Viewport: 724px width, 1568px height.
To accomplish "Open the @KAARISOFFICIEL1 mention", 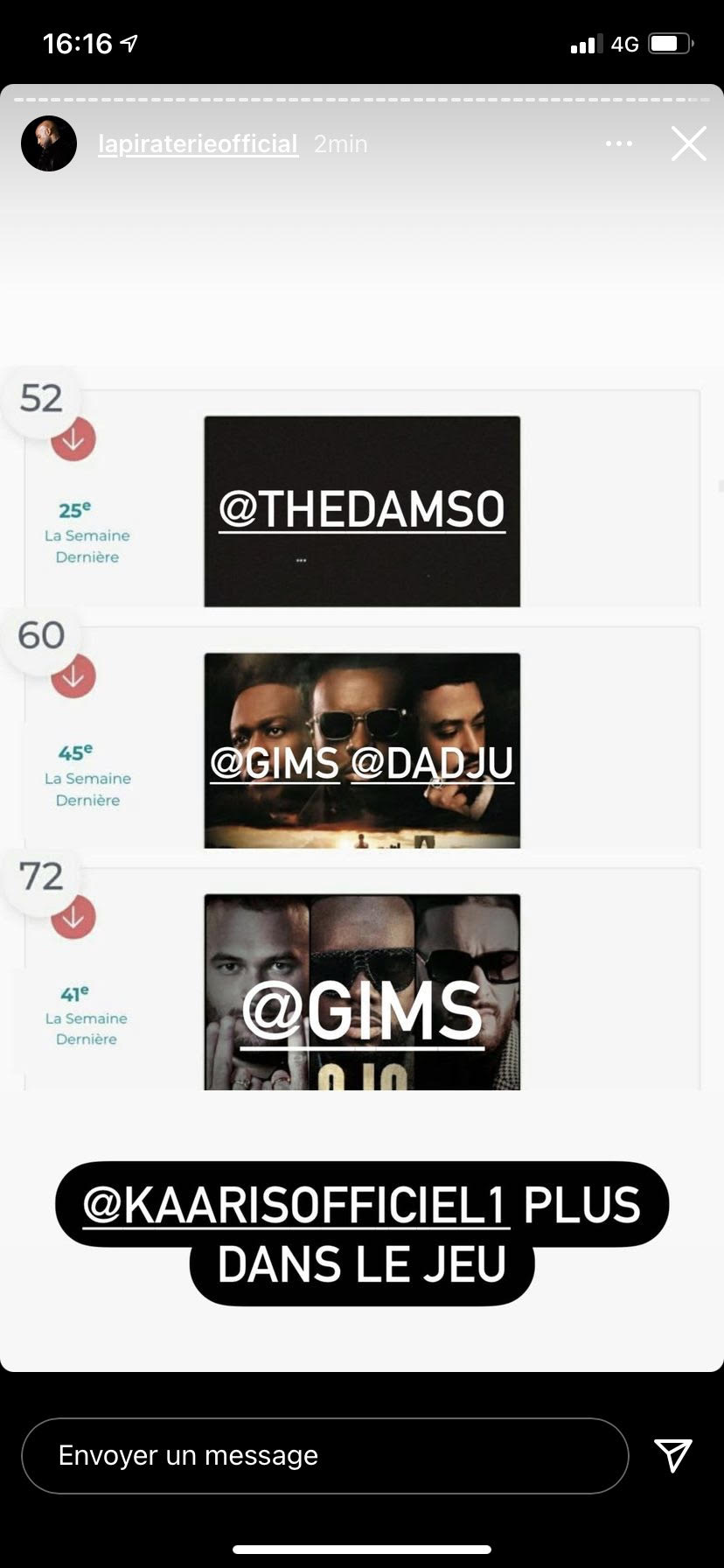I will (x=295, y=1206).
